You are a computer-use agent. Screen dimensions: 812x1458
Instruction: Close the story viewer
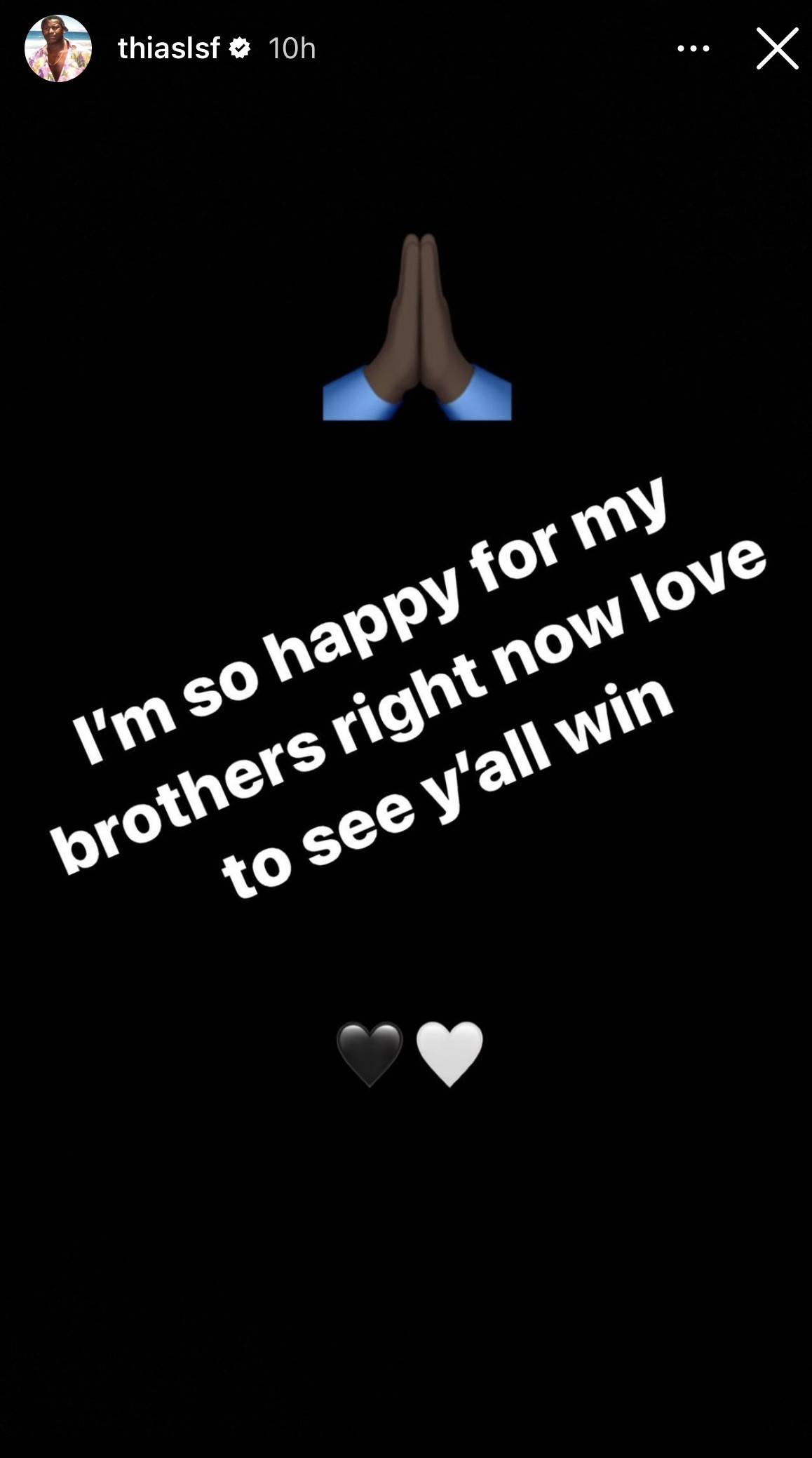click(x=777, y=48)
